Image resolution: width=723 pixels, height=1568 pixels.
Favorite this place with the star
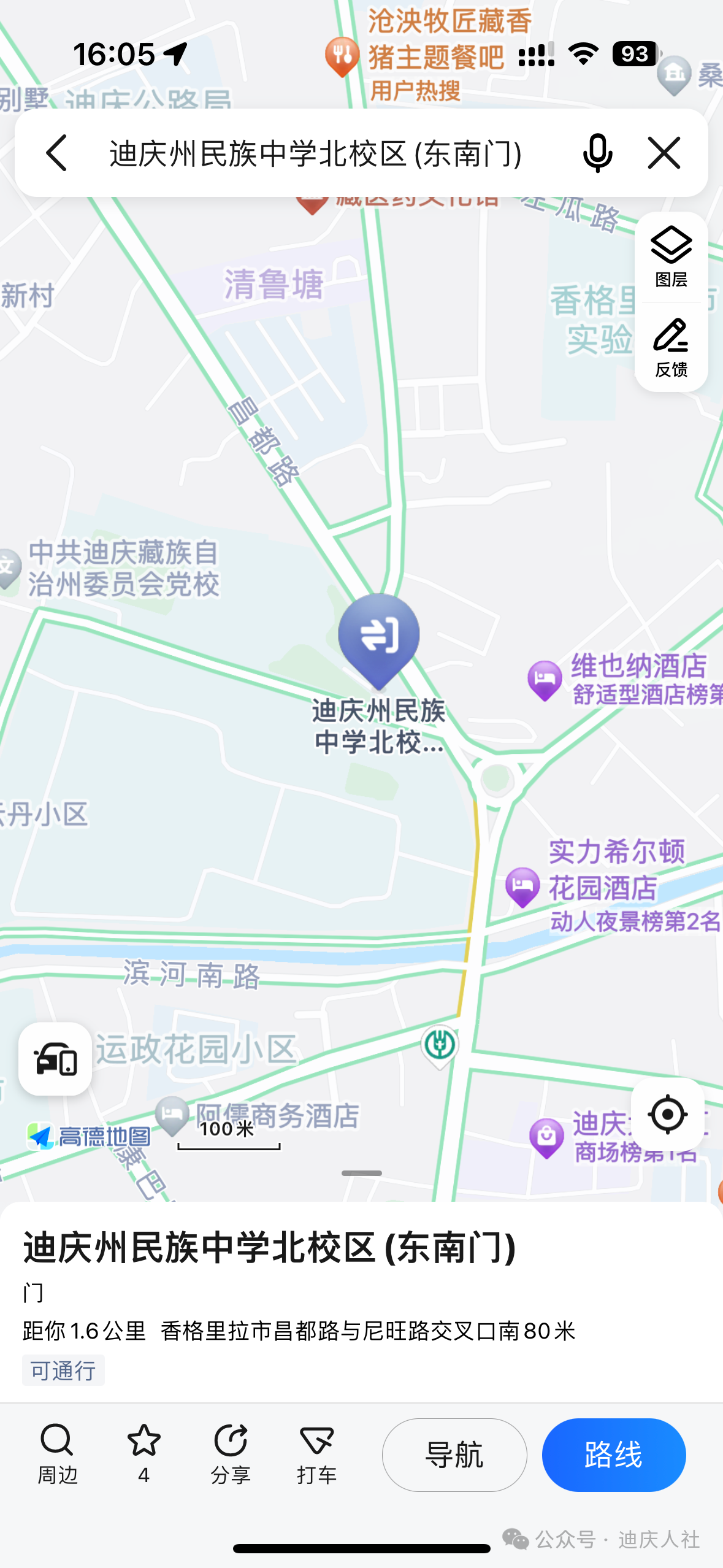[144, 1454]
